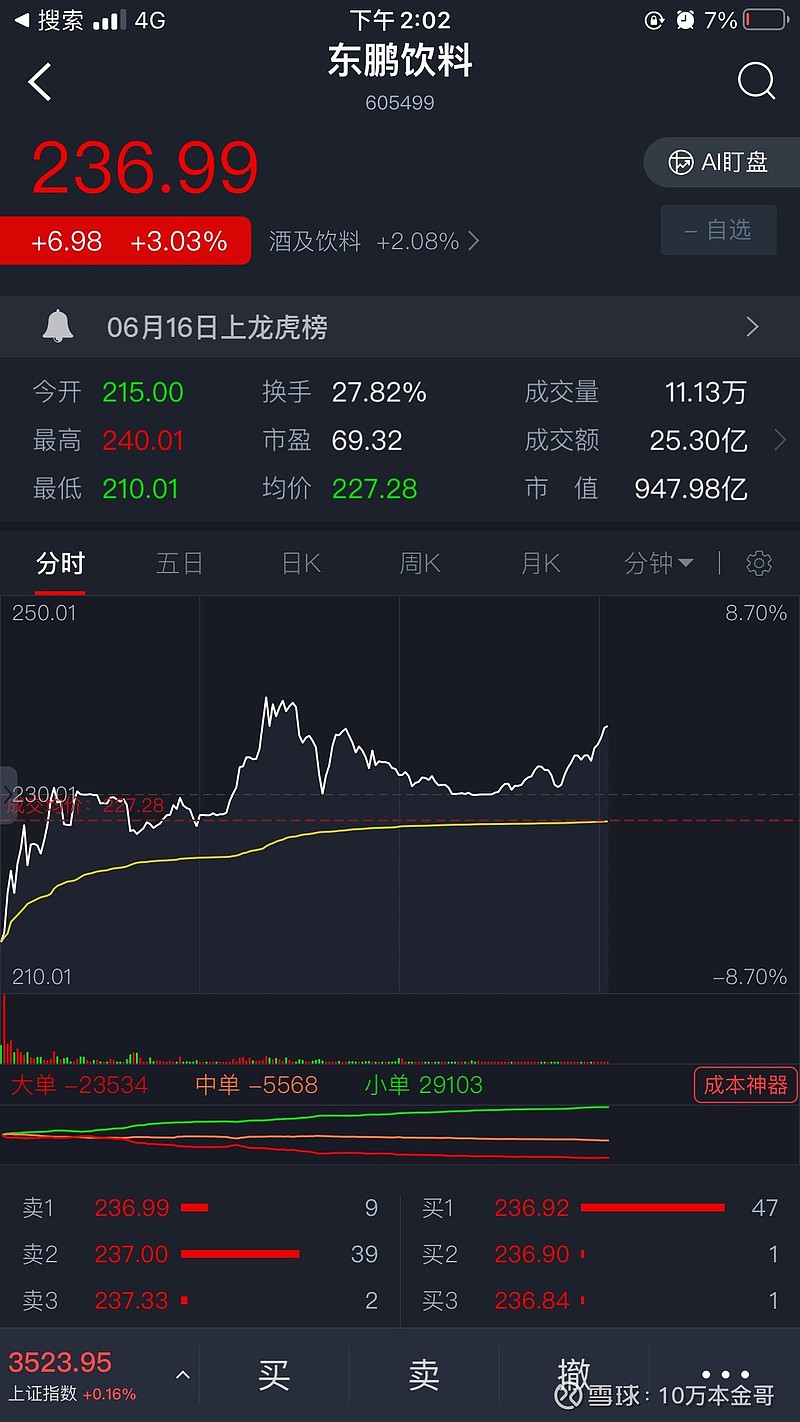The image size is (800, 1422).
Task: Switch to the 日K chart tab
Action: 299,563
